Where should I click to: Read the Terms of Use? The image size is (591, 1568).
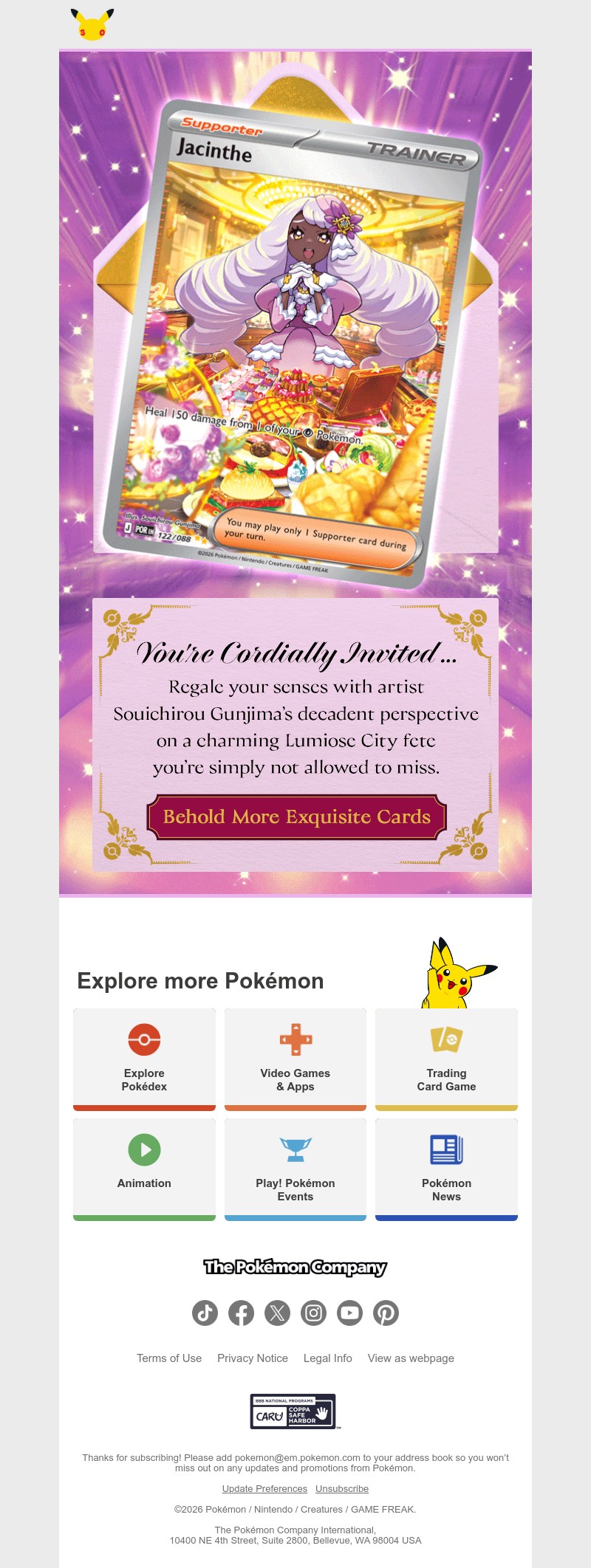click(x=169, y=1358)
